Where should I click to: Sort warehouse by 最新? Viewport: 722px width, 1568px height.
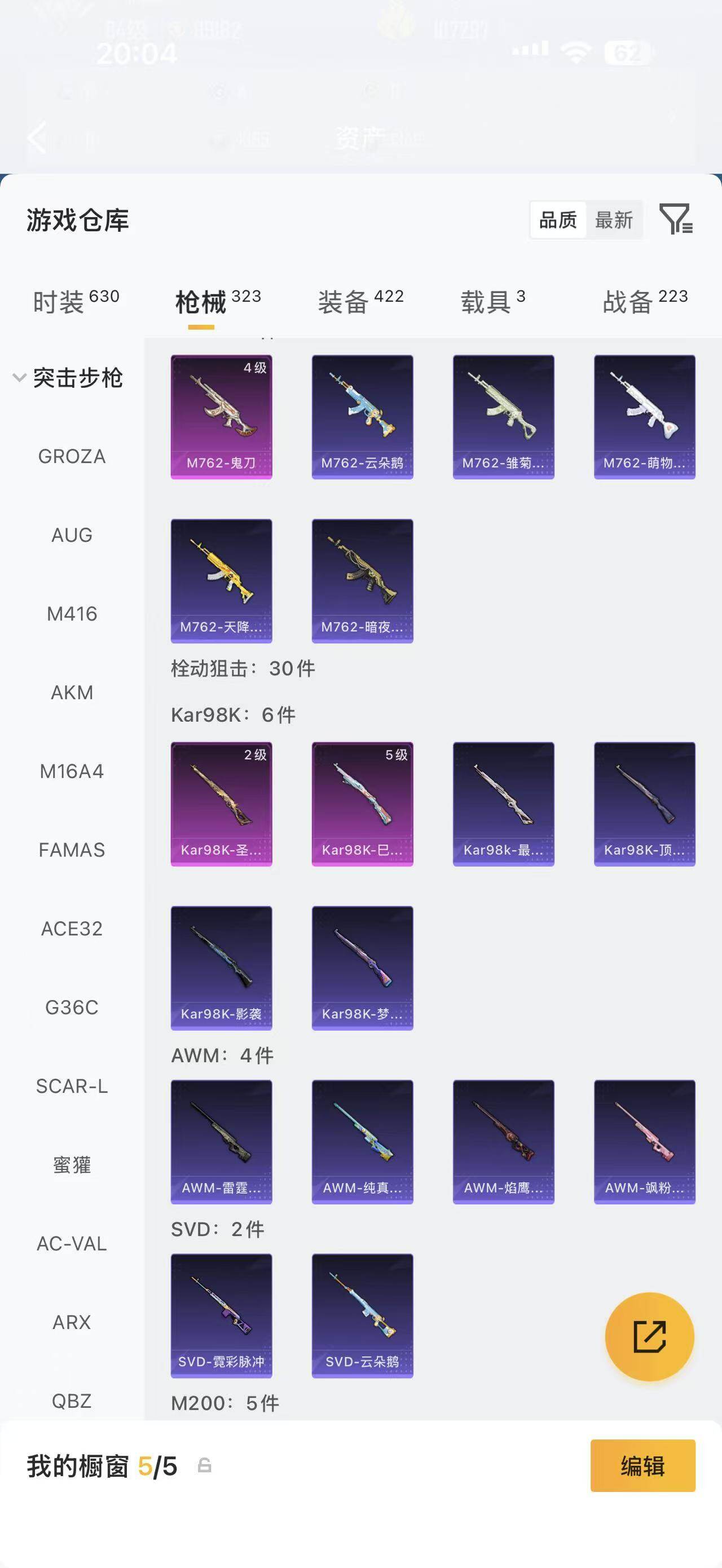point(614,220)
